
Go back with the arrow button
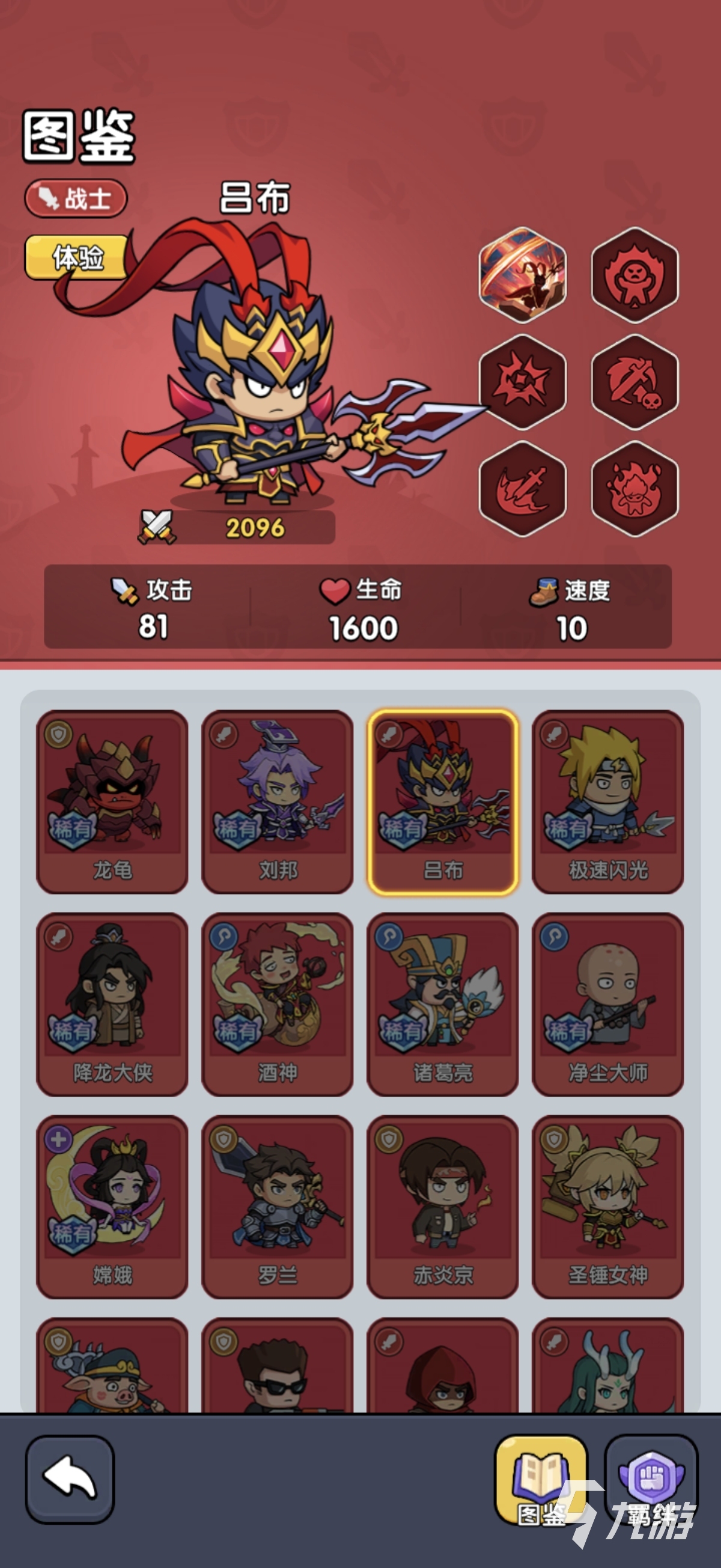pos(70,1479)
